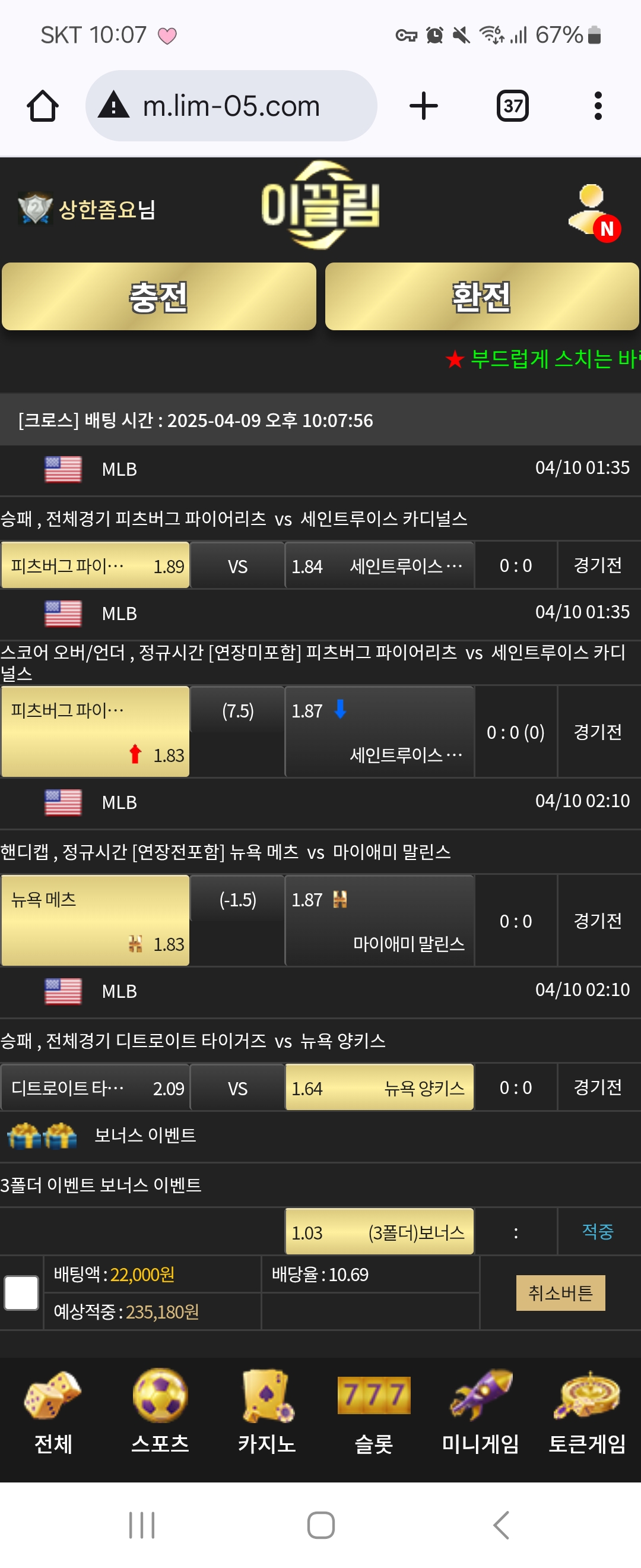Open the recent apps view

click(x=142, y=1525)
